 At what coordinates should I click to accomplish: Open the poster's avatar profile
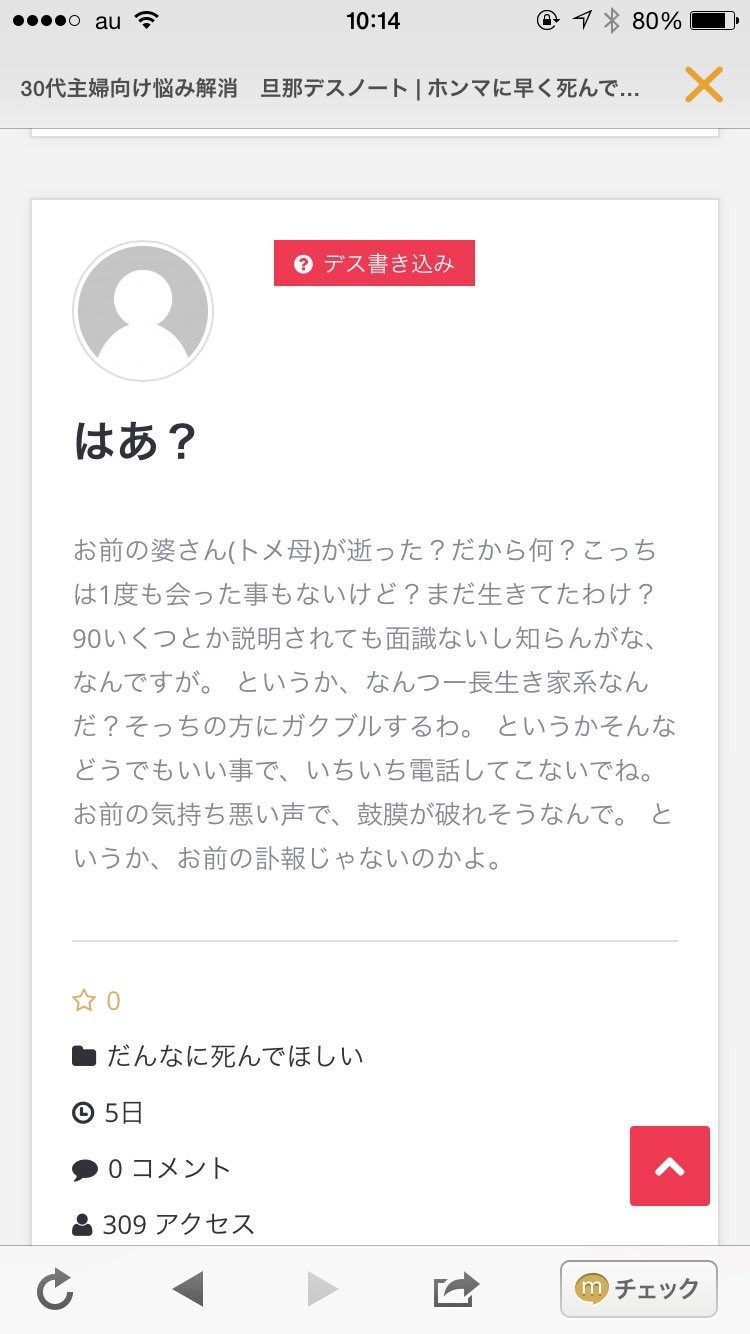[x=143, y=311]
